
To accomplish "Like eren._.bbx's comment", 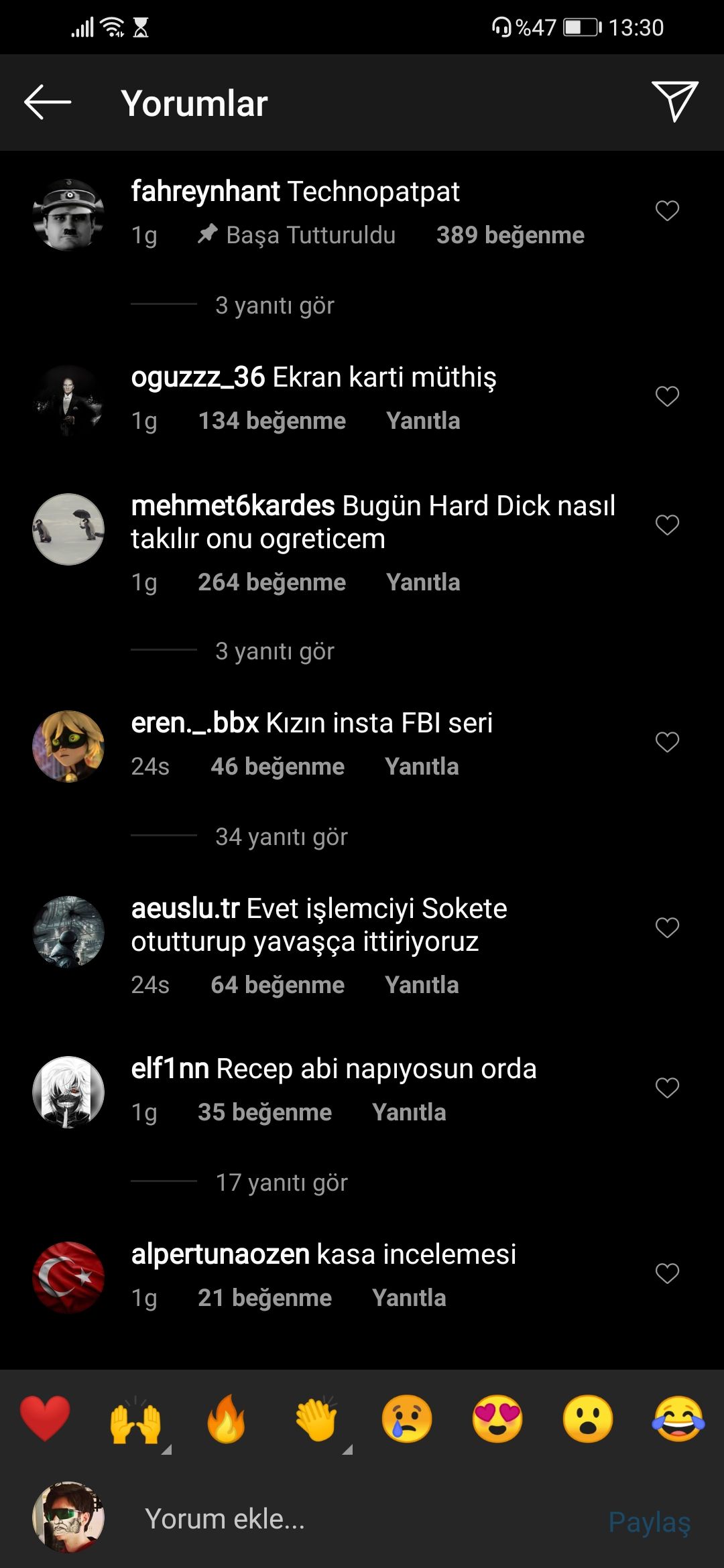I will tap(667, 742).
